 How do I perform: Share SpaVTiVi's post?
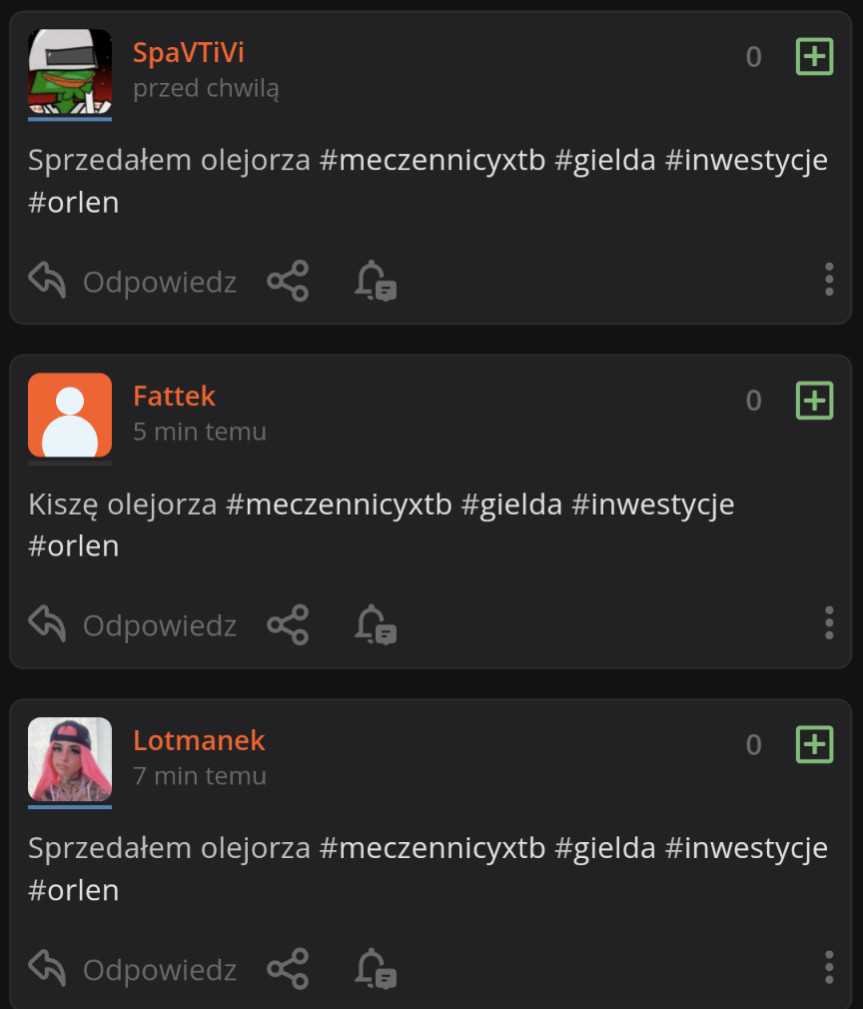point(288,281)
